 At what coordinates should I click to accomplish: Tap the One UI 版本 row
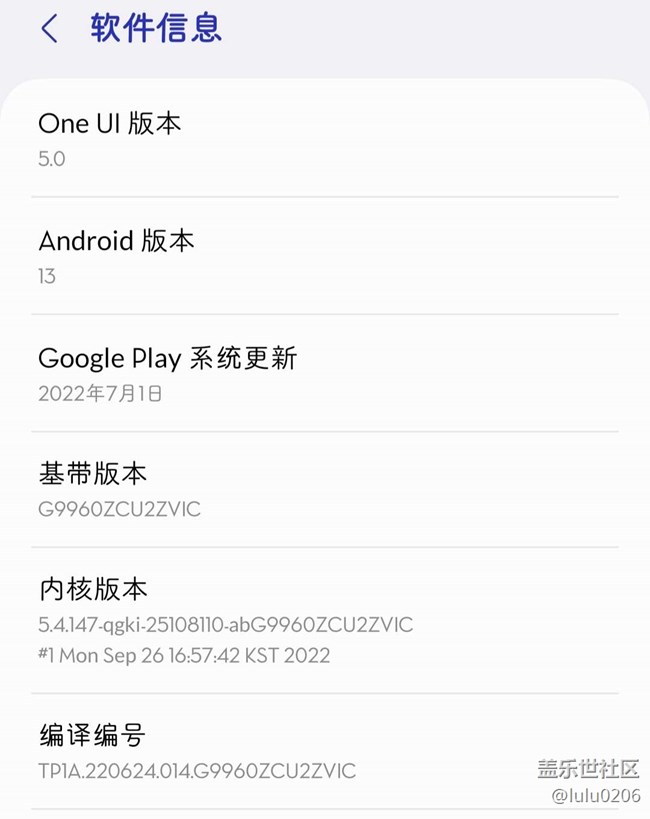325,140
